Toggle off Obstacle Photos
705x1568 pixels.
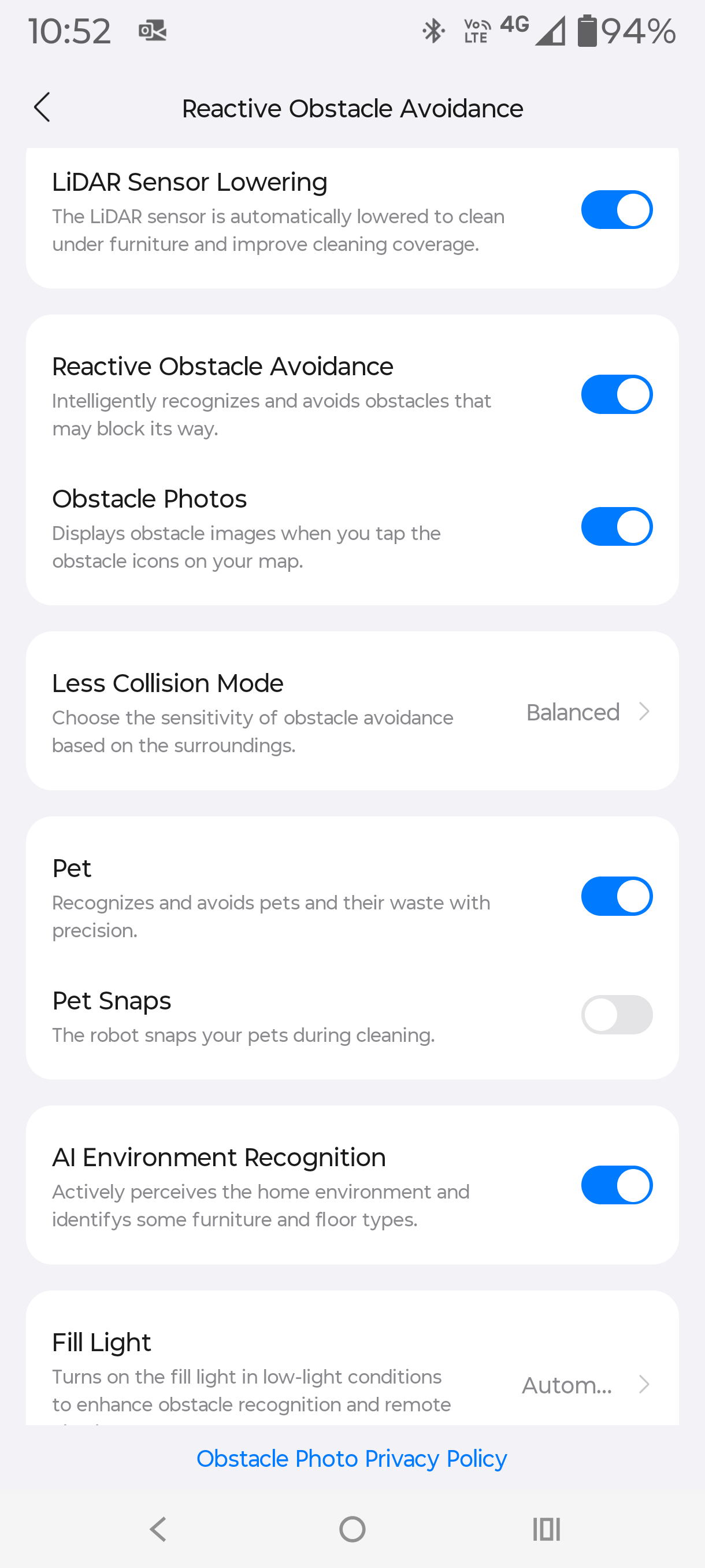[616, 527]
